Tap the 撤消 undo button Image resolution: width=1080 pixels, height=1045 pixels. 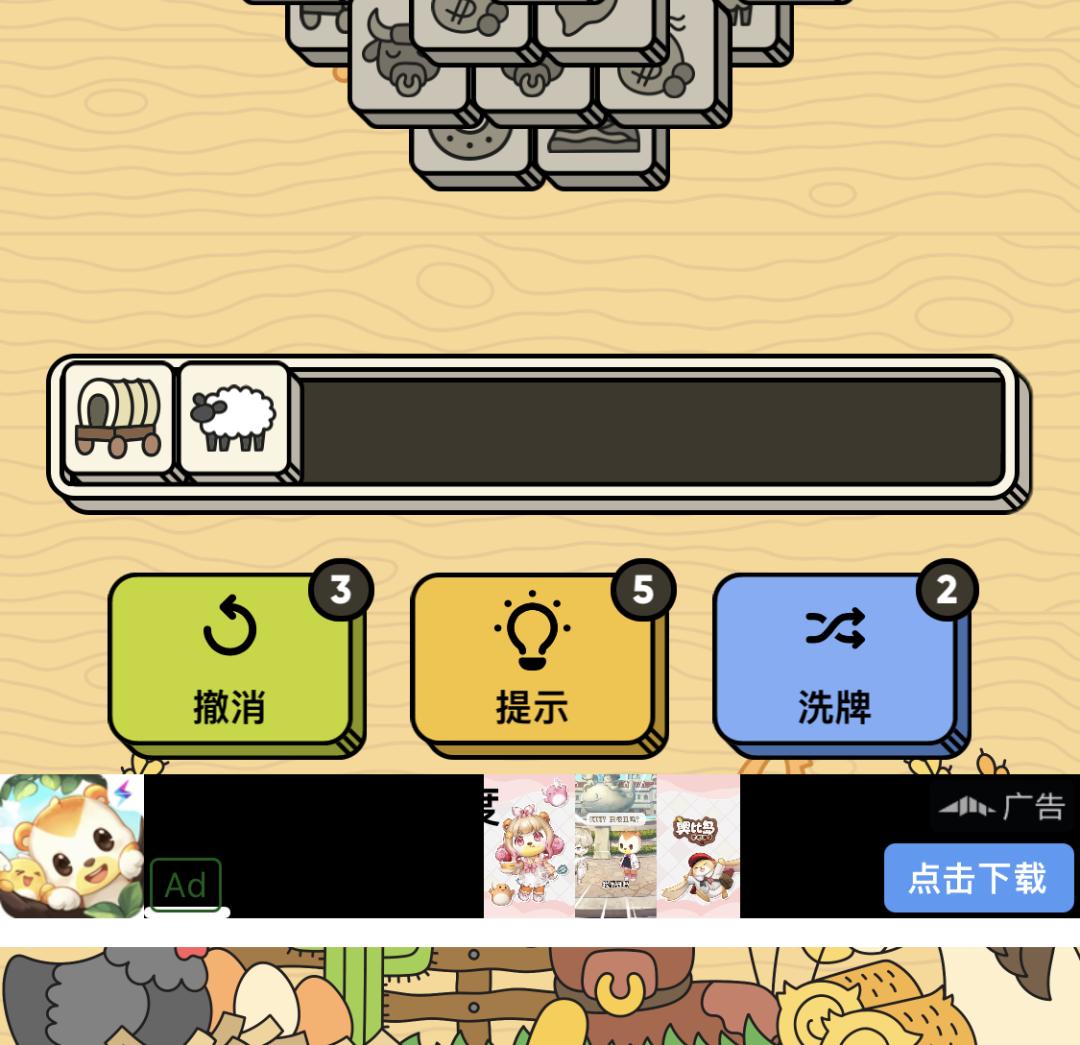pos(230,660)
